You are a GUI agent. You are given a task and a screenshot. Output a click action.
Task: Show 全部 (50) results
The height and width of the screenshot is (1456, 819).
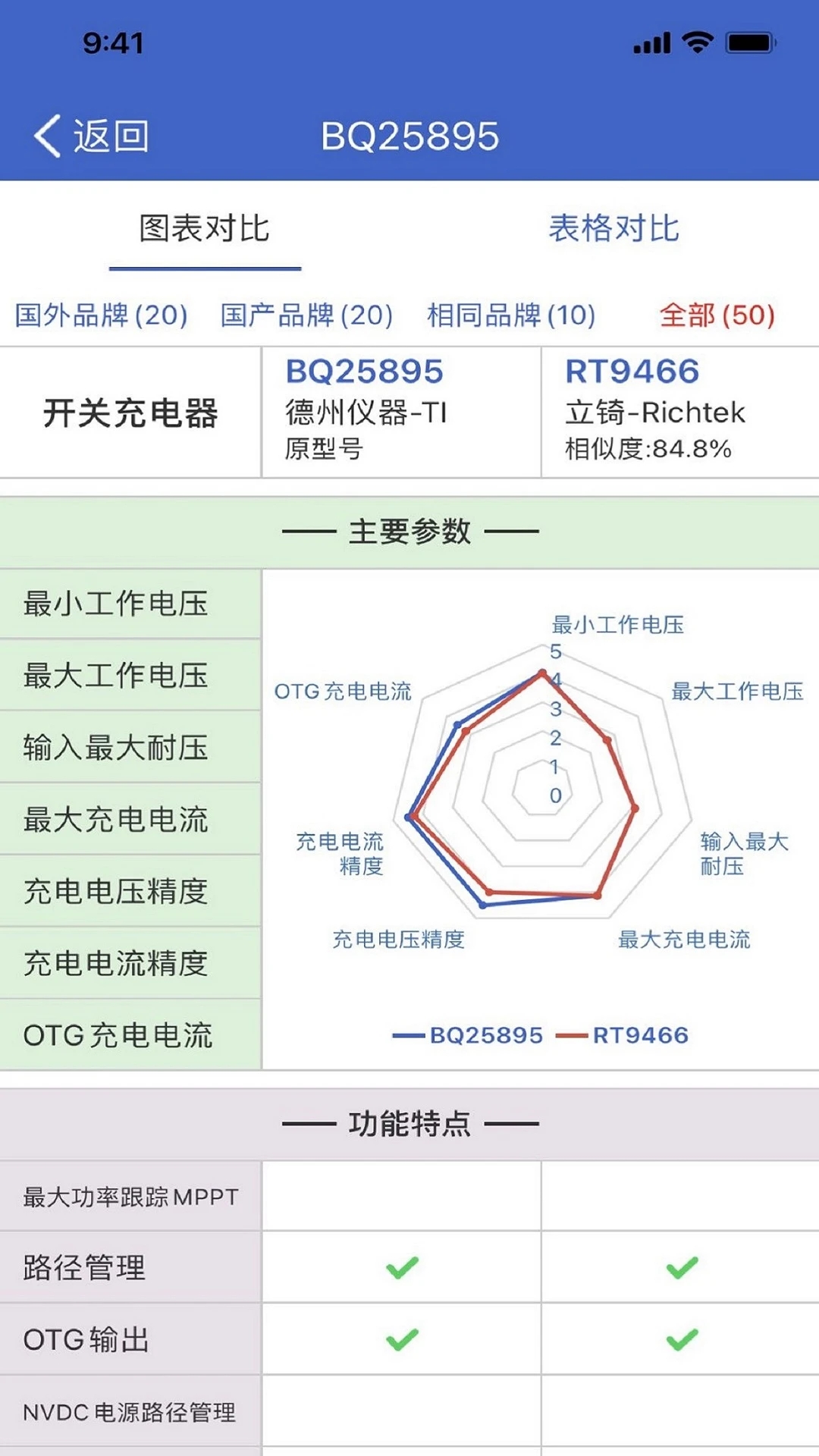click(x=717, y=315)
